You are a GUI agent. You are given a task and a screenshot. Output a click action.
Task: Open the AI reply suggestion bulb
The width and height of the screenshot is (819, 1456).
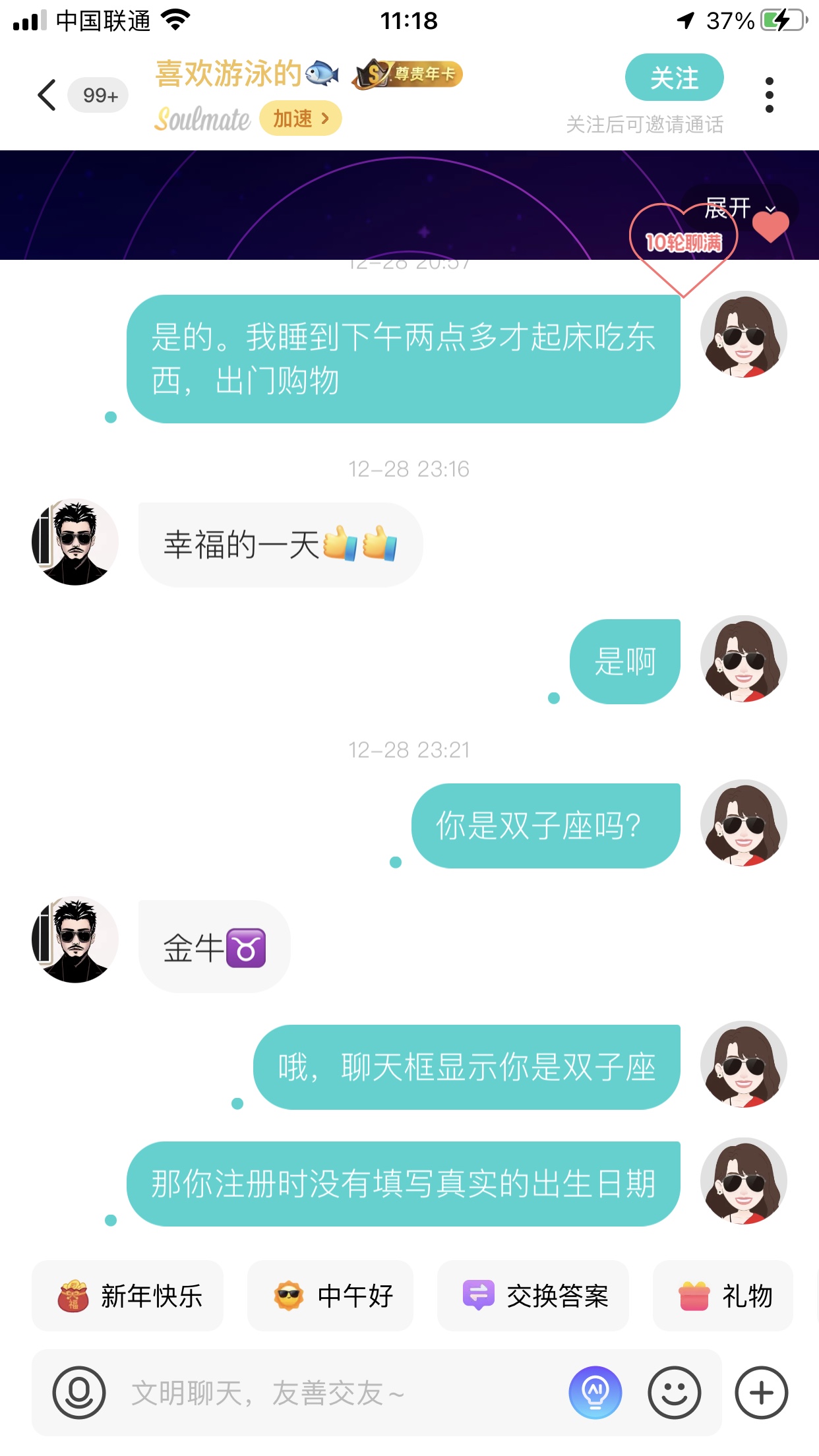(595, 1393)
